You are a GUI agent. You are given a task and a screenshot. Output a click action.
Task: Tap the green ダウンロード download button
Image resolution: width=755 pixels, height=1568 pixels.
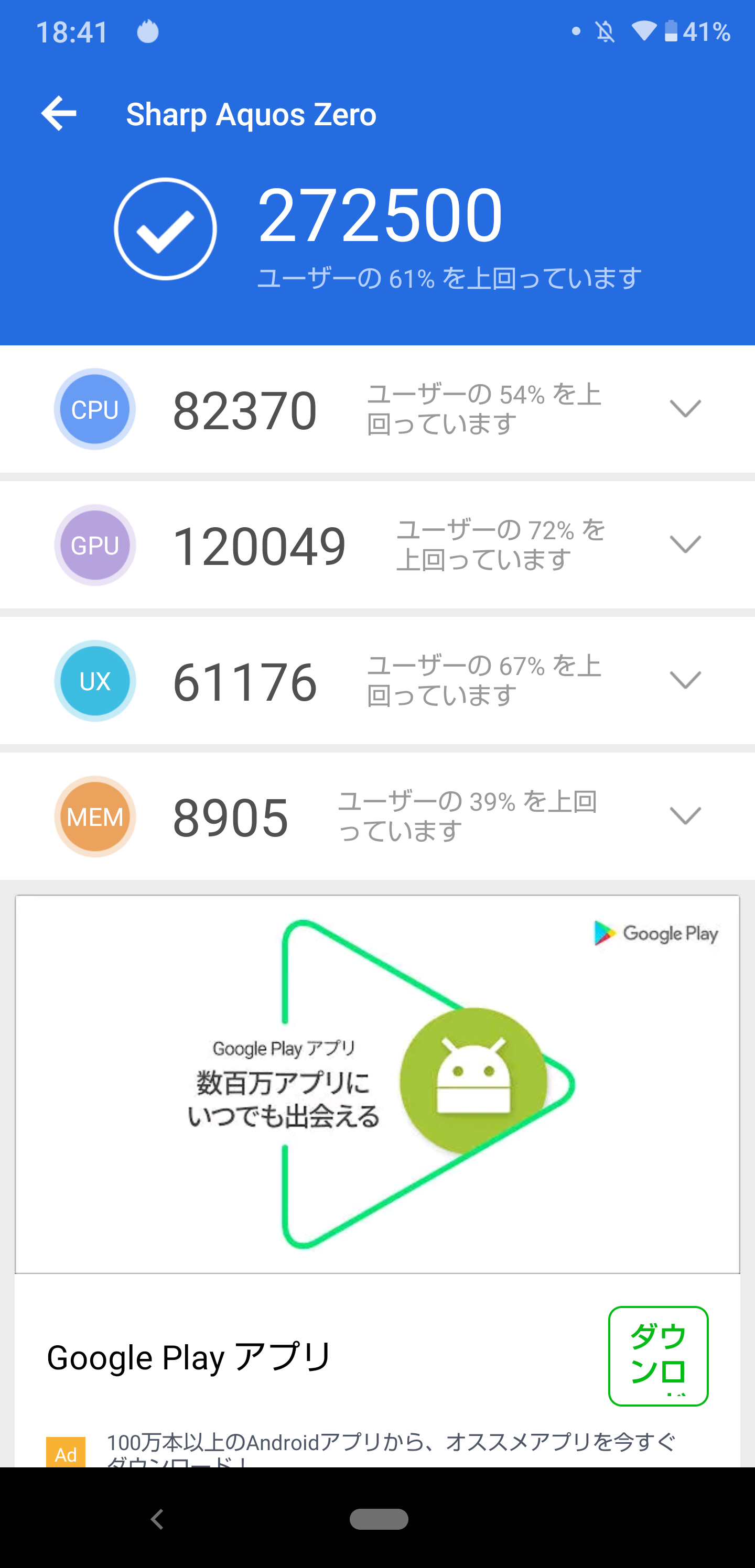point(657,1356)
